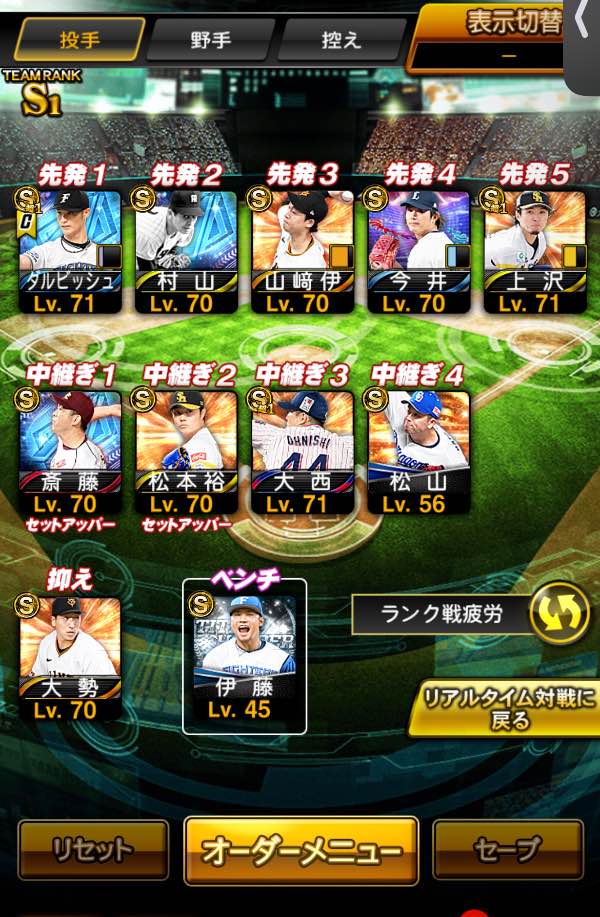
Task: Return via リアルタイム対戦に戻る button
Action: point(510,708)
